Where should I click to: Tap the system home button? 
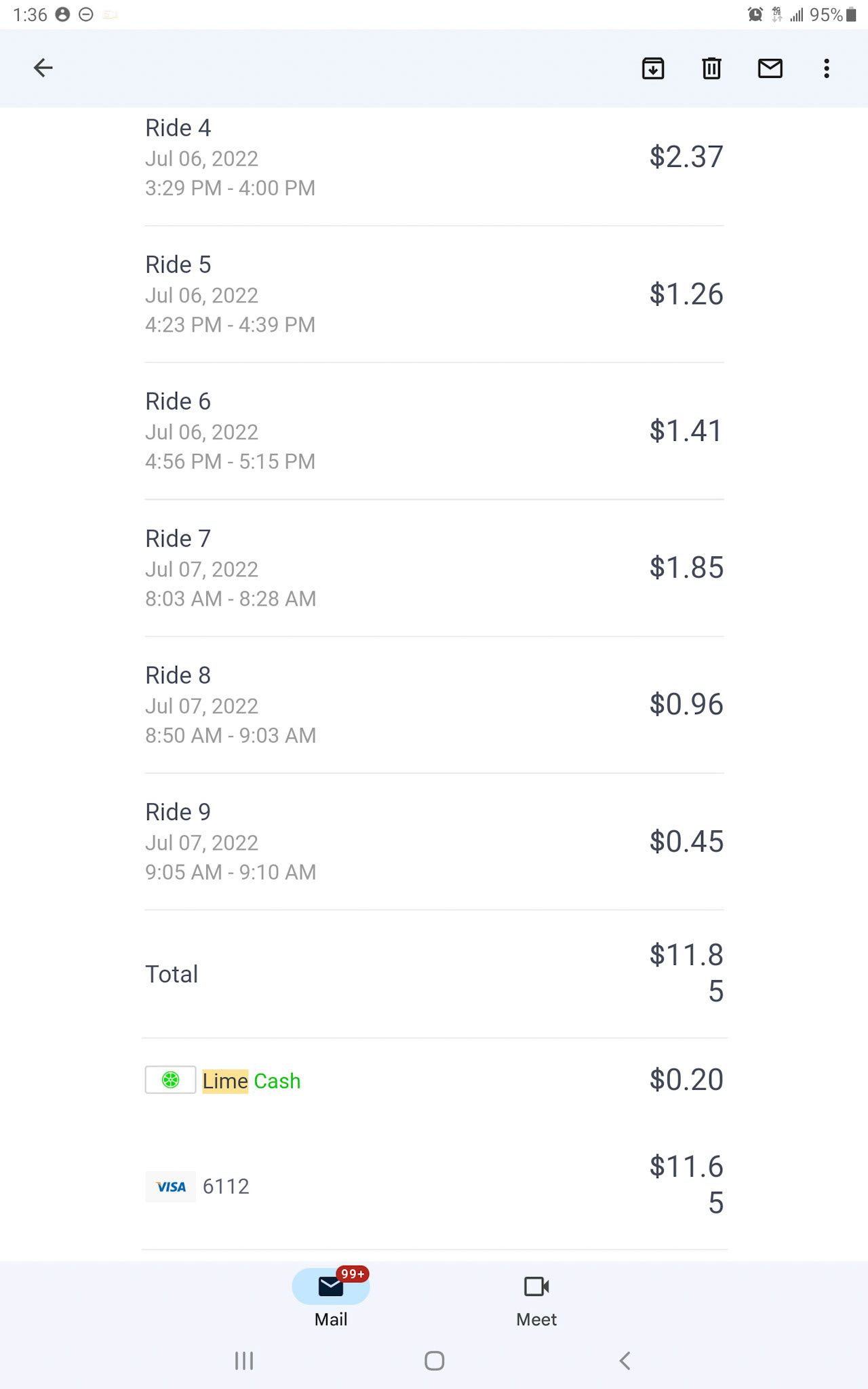click(x=434, y=1361)
